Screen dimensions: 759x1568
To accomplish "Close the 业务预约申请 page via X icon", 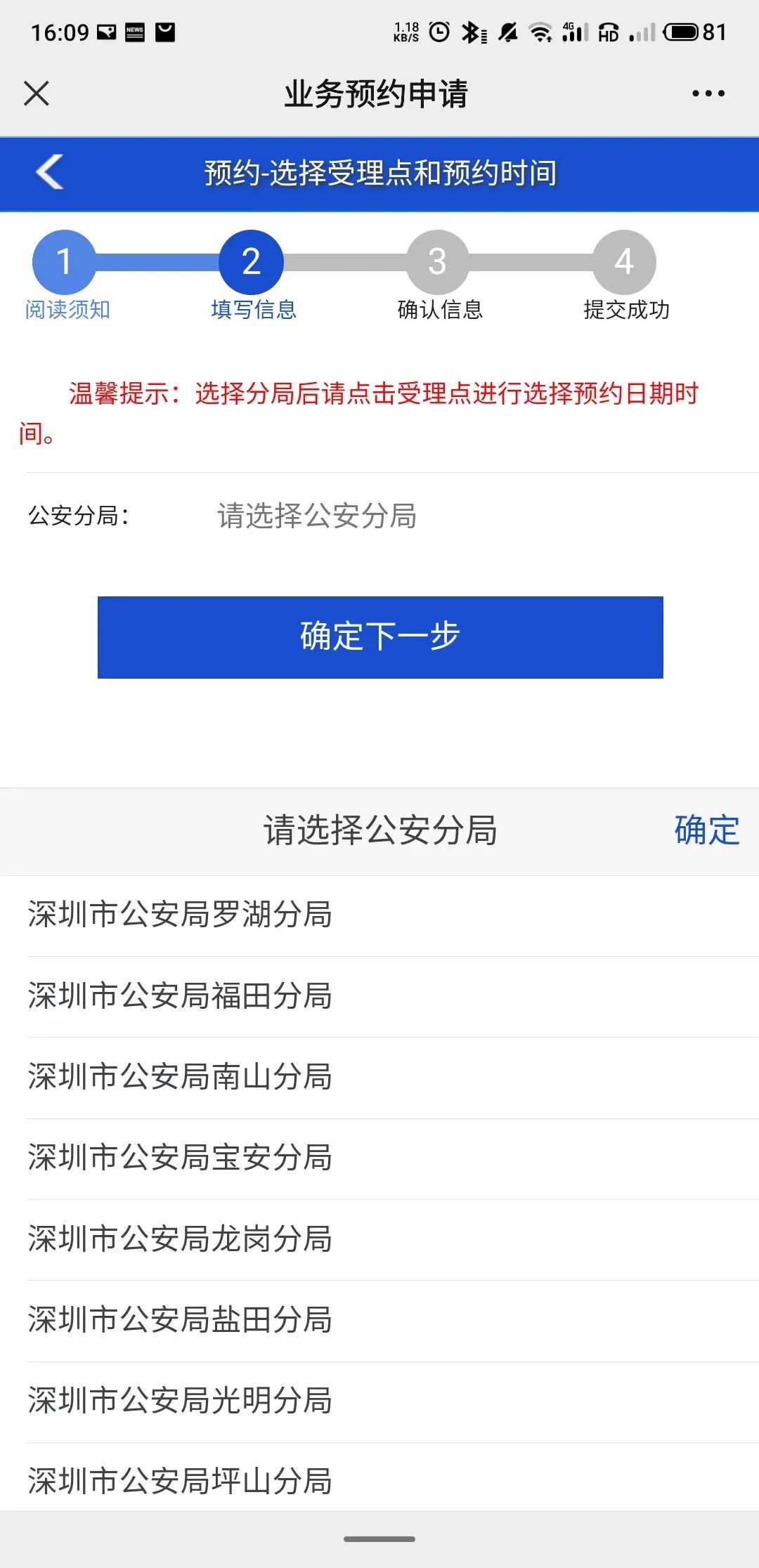I will click(37, 93).
